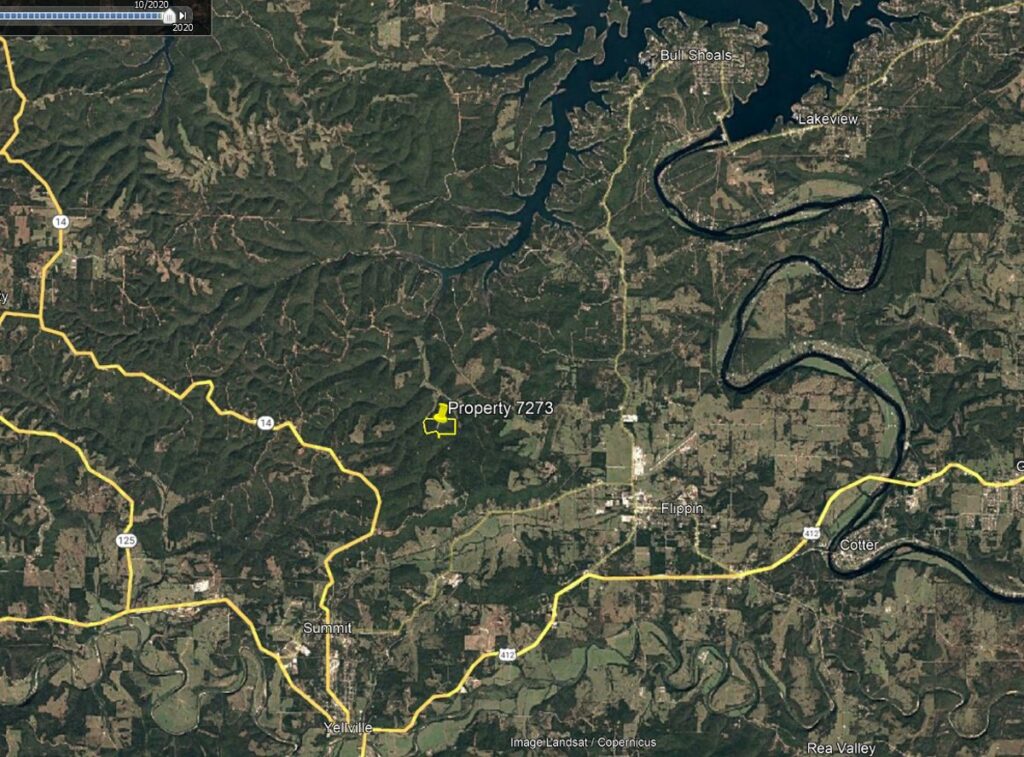Step forward to the next imagery date
Screen dimensions: 1024x757
point(183,16)
